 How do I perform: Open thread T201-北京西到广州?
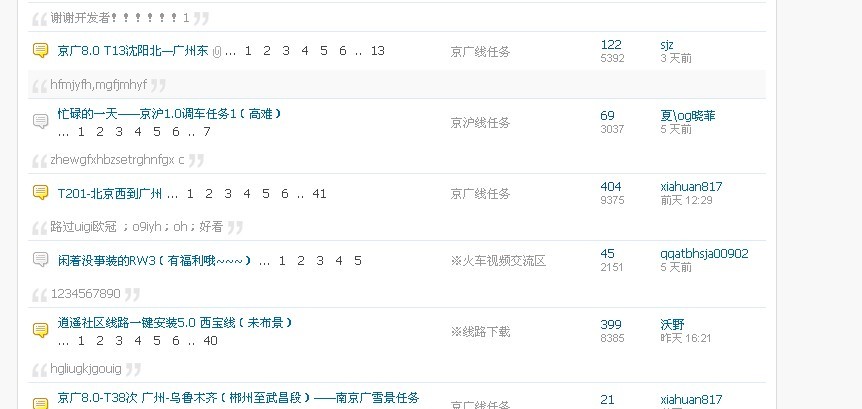tap(110, 194)
